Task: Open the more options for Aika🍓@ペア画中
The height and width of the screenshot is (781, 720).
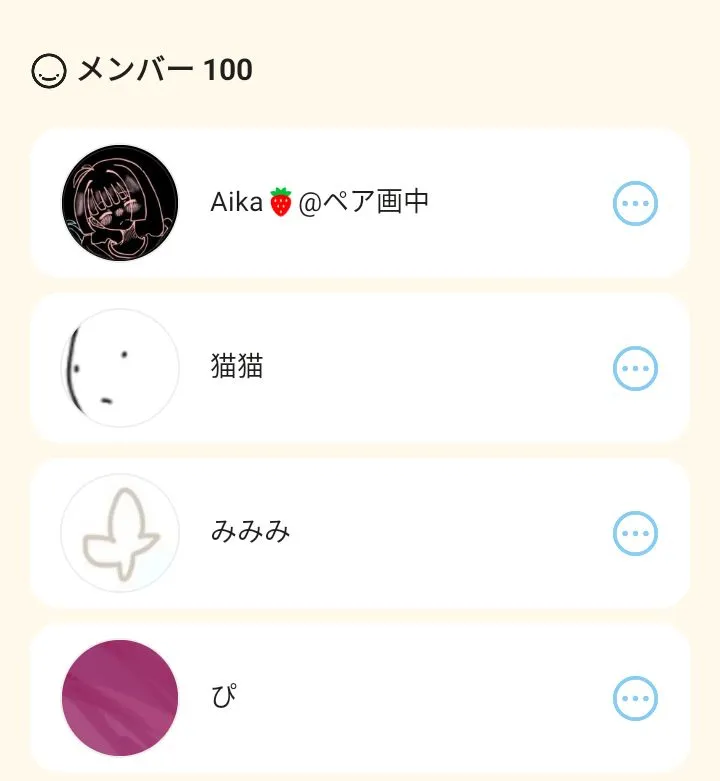Action: click(x=635, y=203)
